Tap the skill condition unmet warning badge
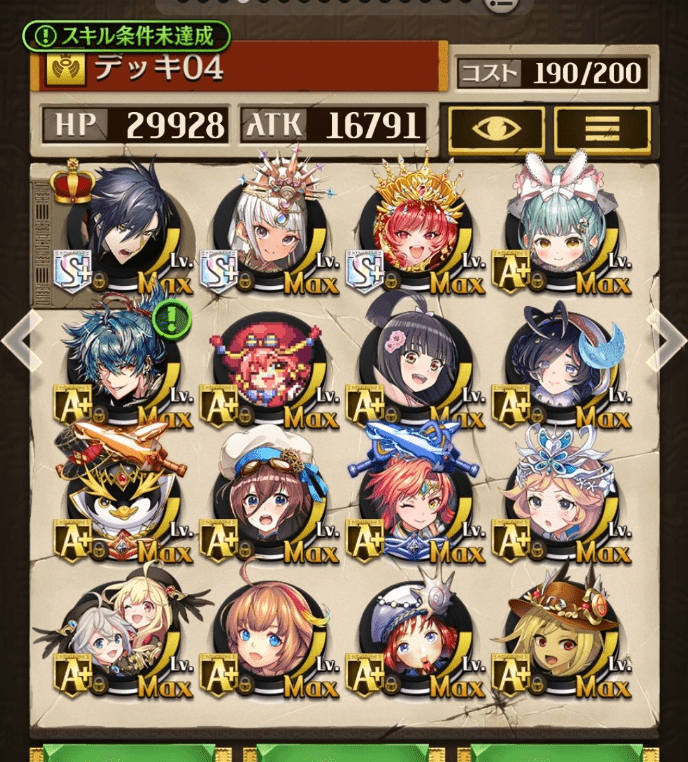The width and height of the screenshot is (688, 762). [128, 37]
